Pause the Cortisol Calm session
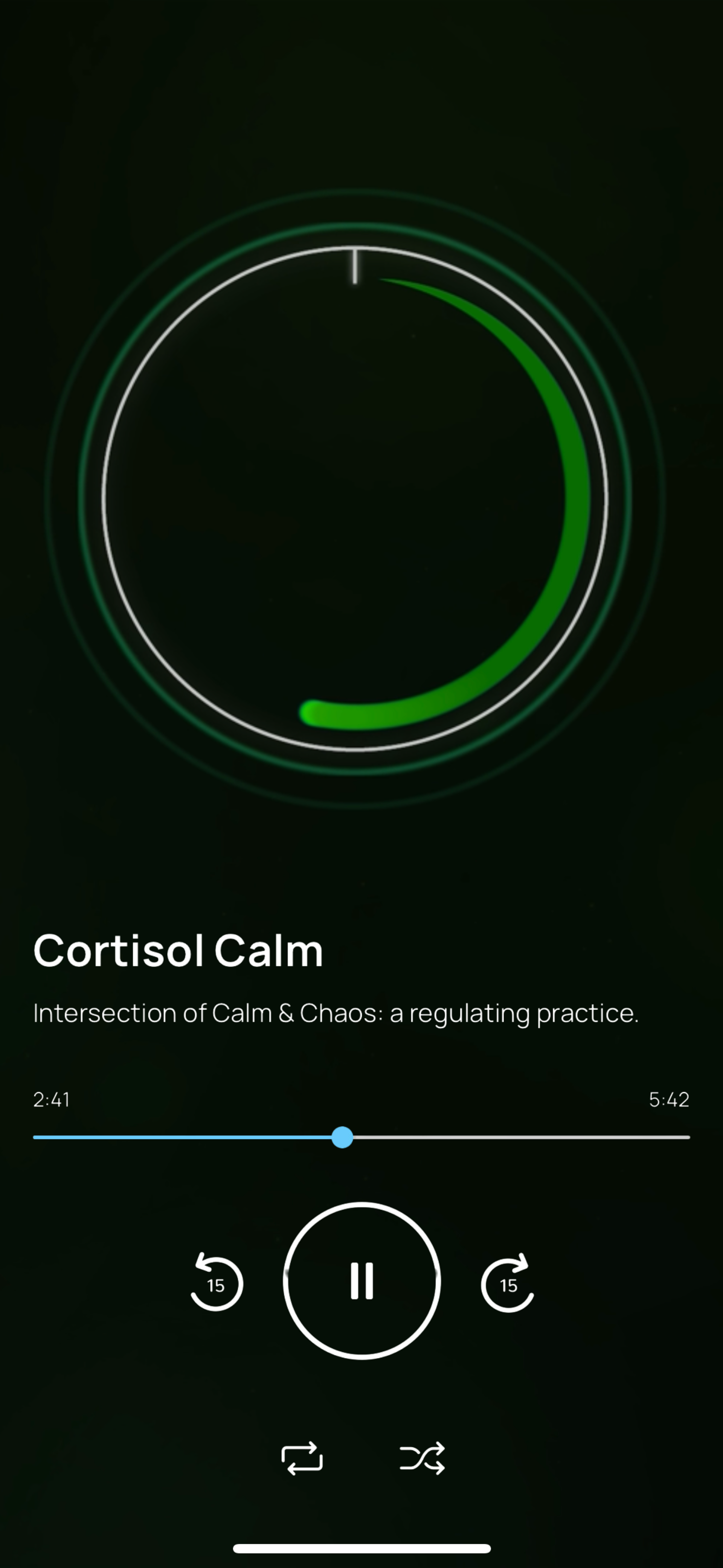 (x=362, y=1281)
